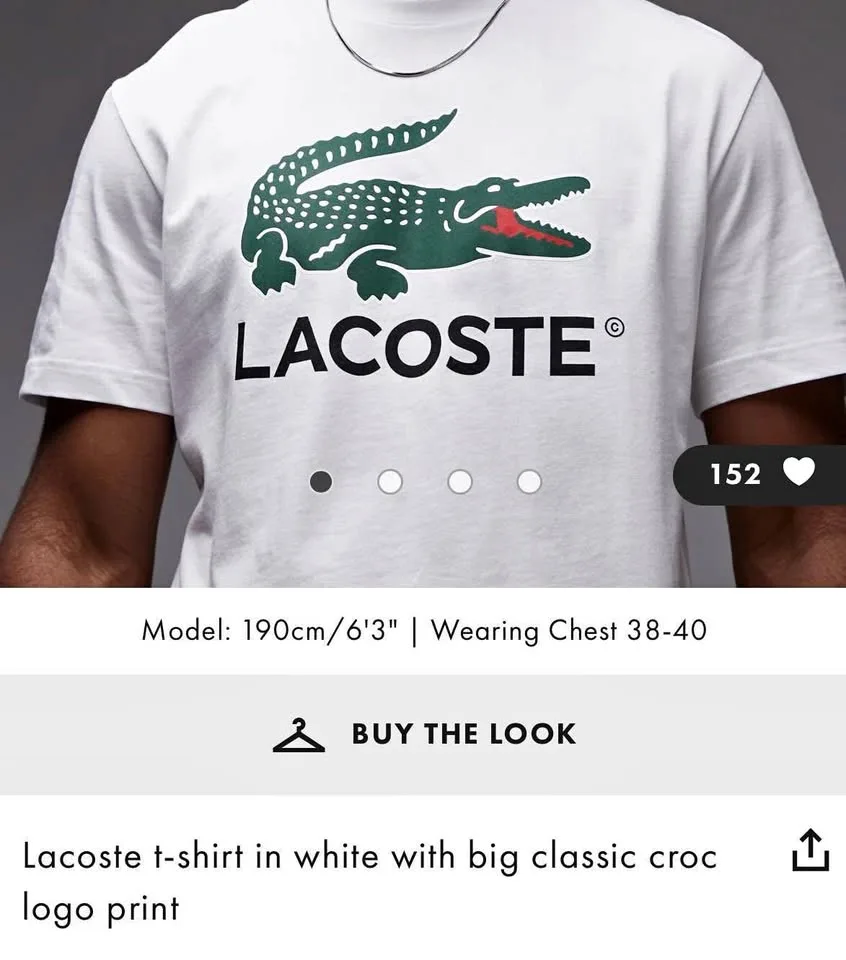Viewport: 846px width, 960px height.
Task: Open the product description link
Action: pos(370,880)
